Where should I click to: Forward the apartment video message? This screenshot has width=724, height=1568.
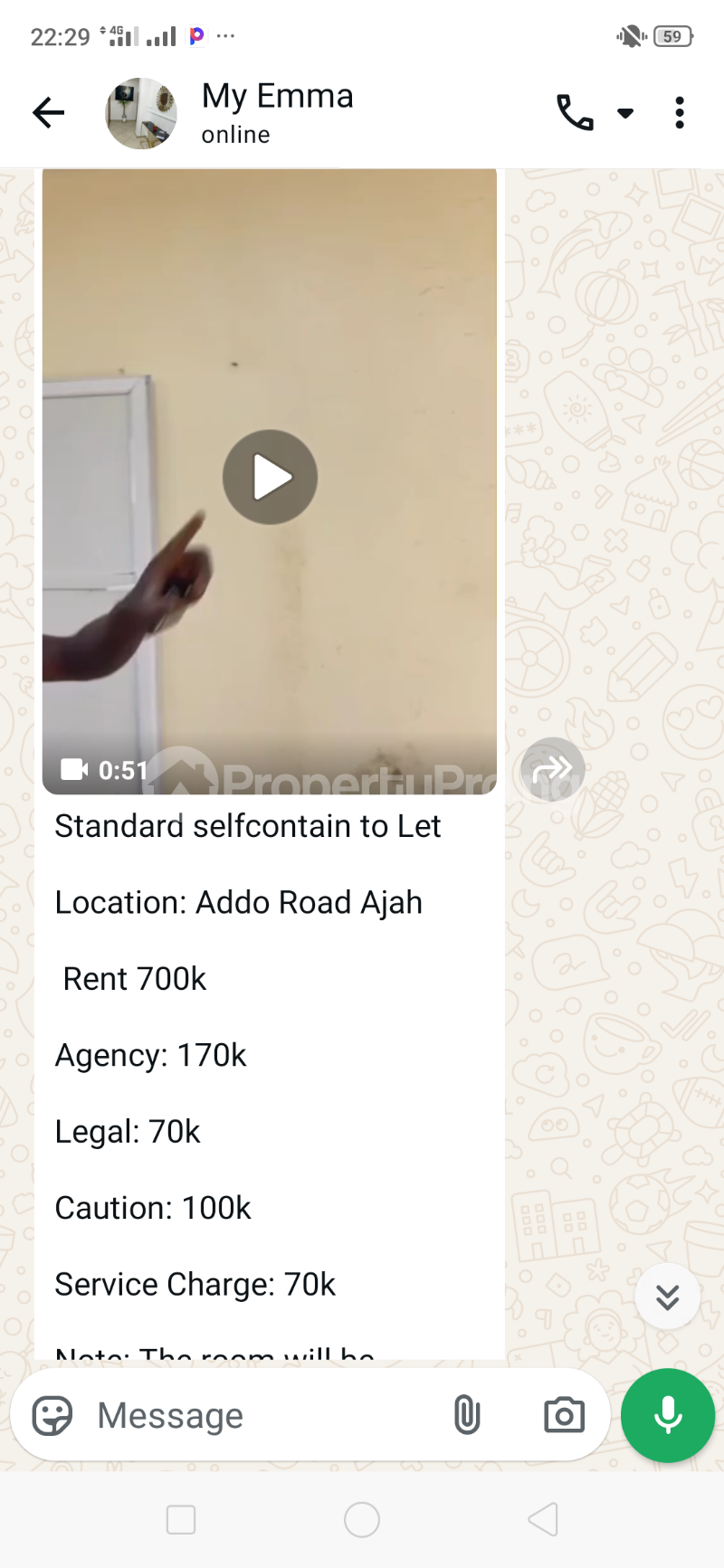point(552,767)
